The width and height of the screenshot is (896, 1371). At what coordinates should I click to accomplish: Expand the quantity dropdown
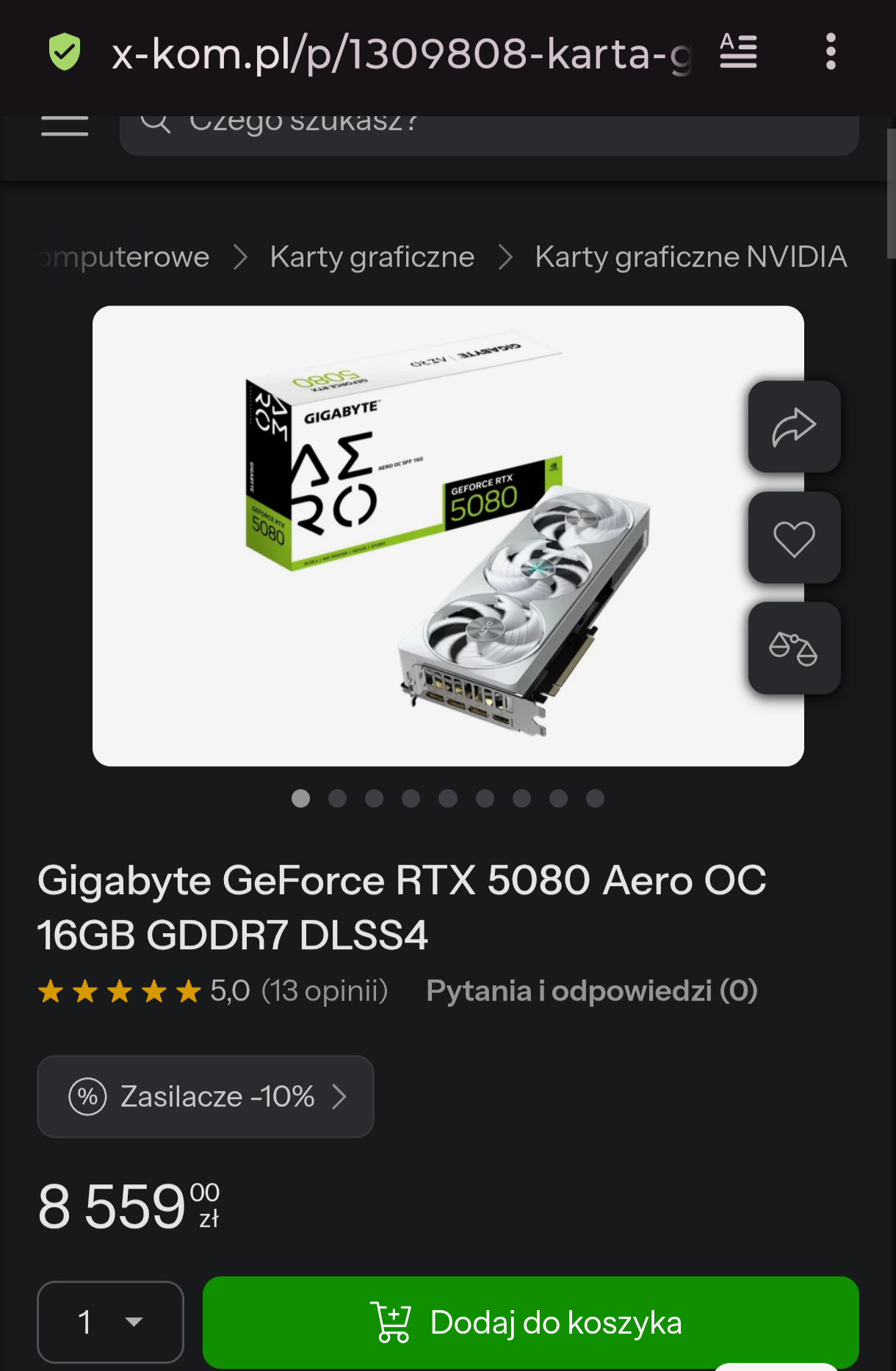(110, 1323)
